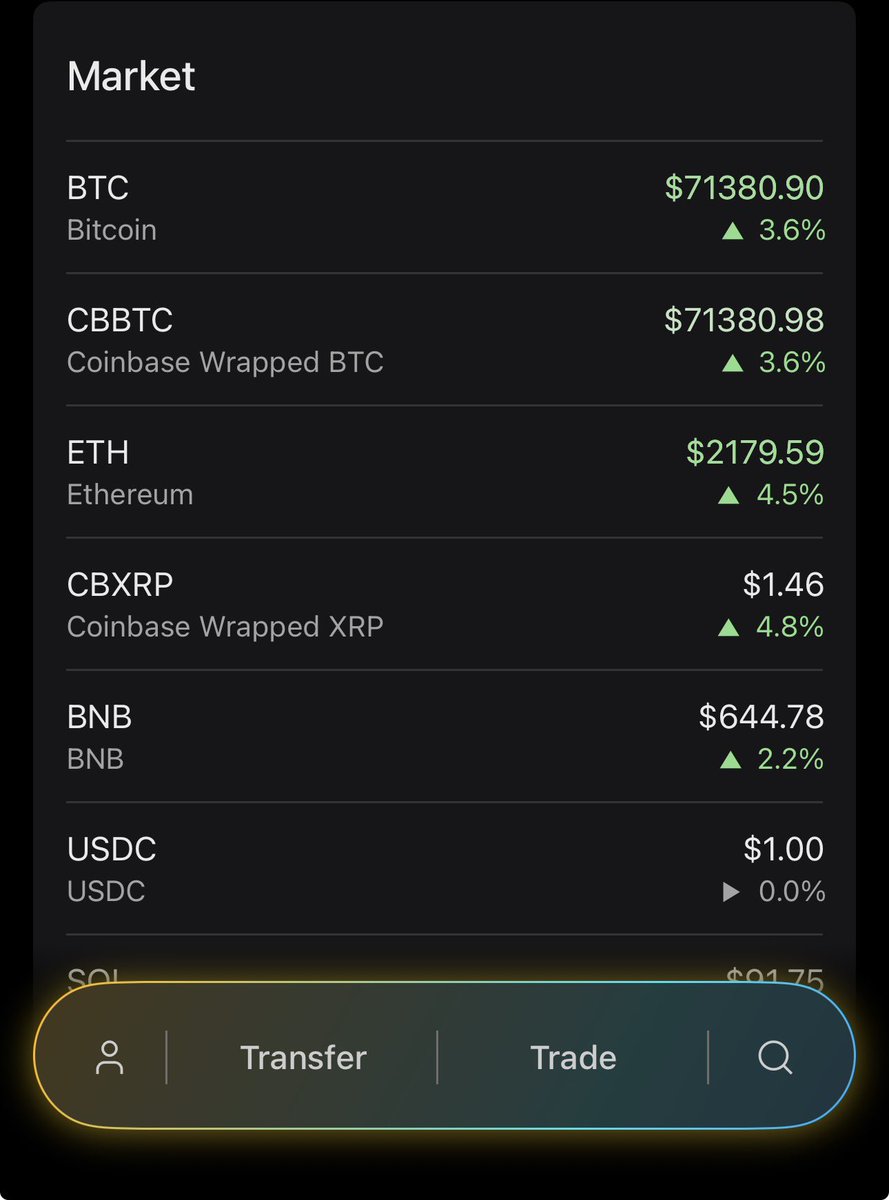View Coinbase Wrapped BTC details
Image resolution: width=889 pixels, height=1200 pixels.
(x=444, y=340)
